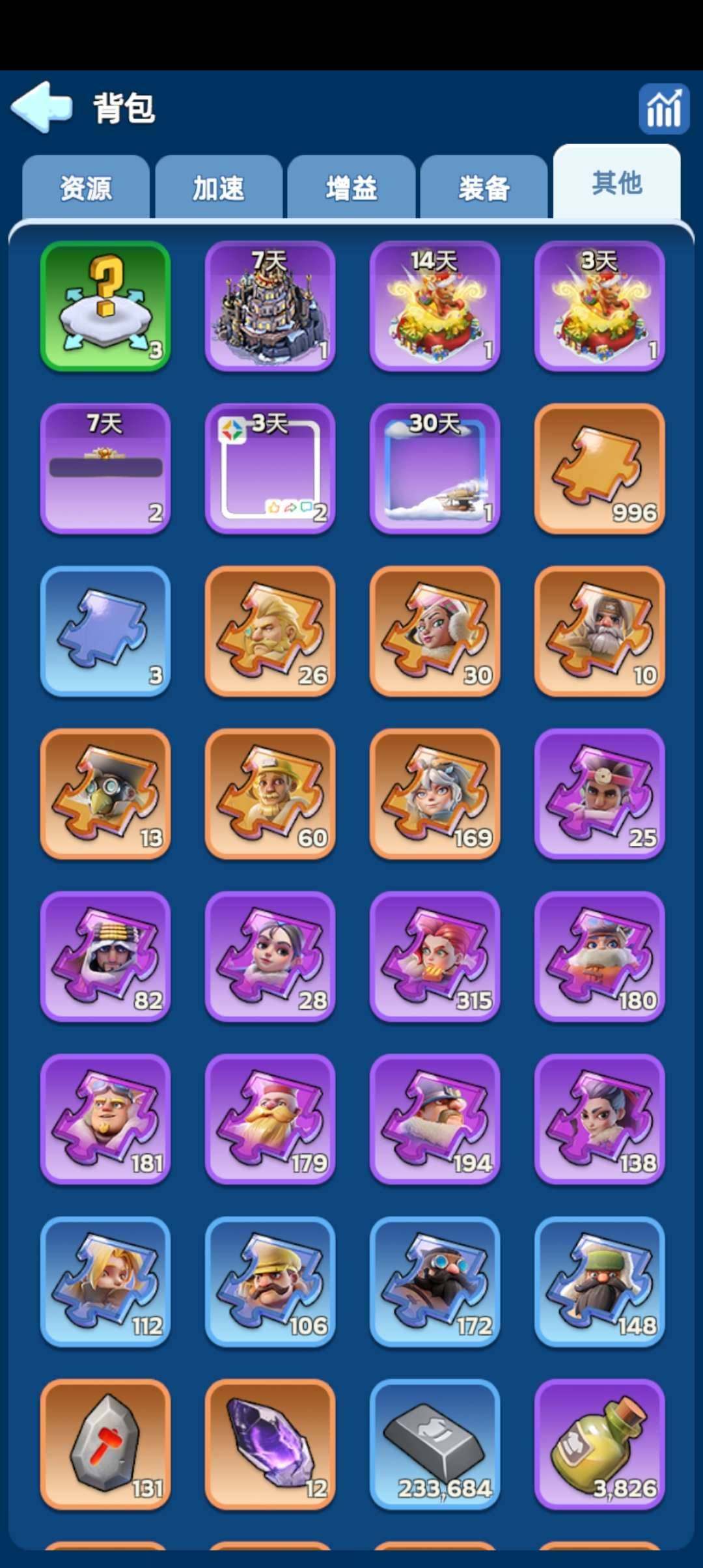The image size is (703, 1568).
Task: Select the hero shard with count 315
Action: 435,956
